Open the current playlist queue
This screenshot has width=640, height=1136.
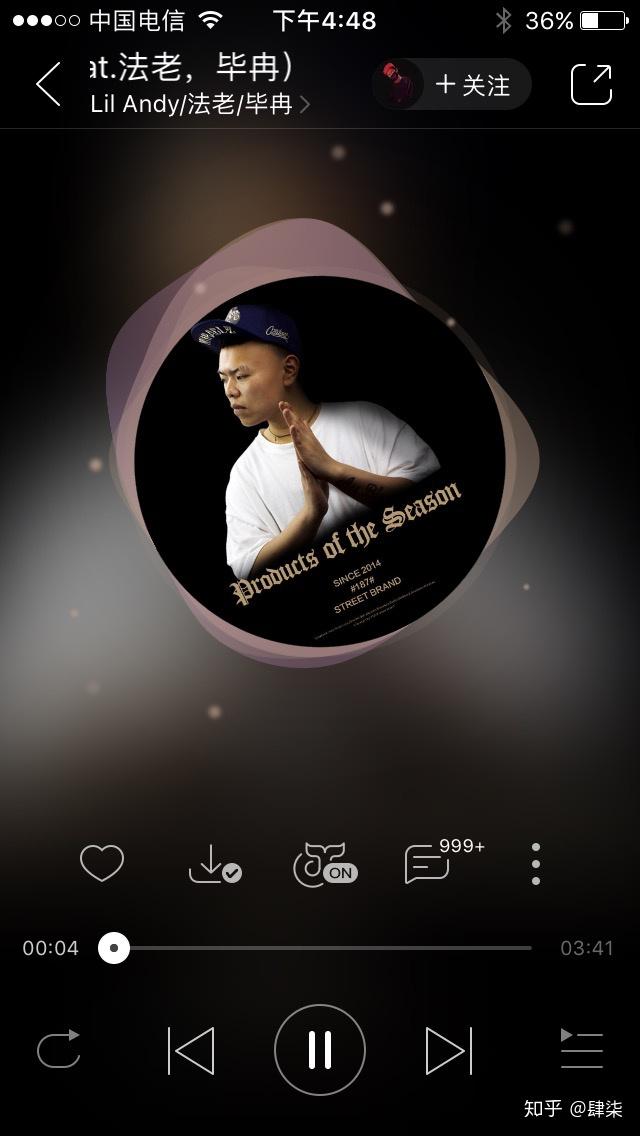point(581,1049)
